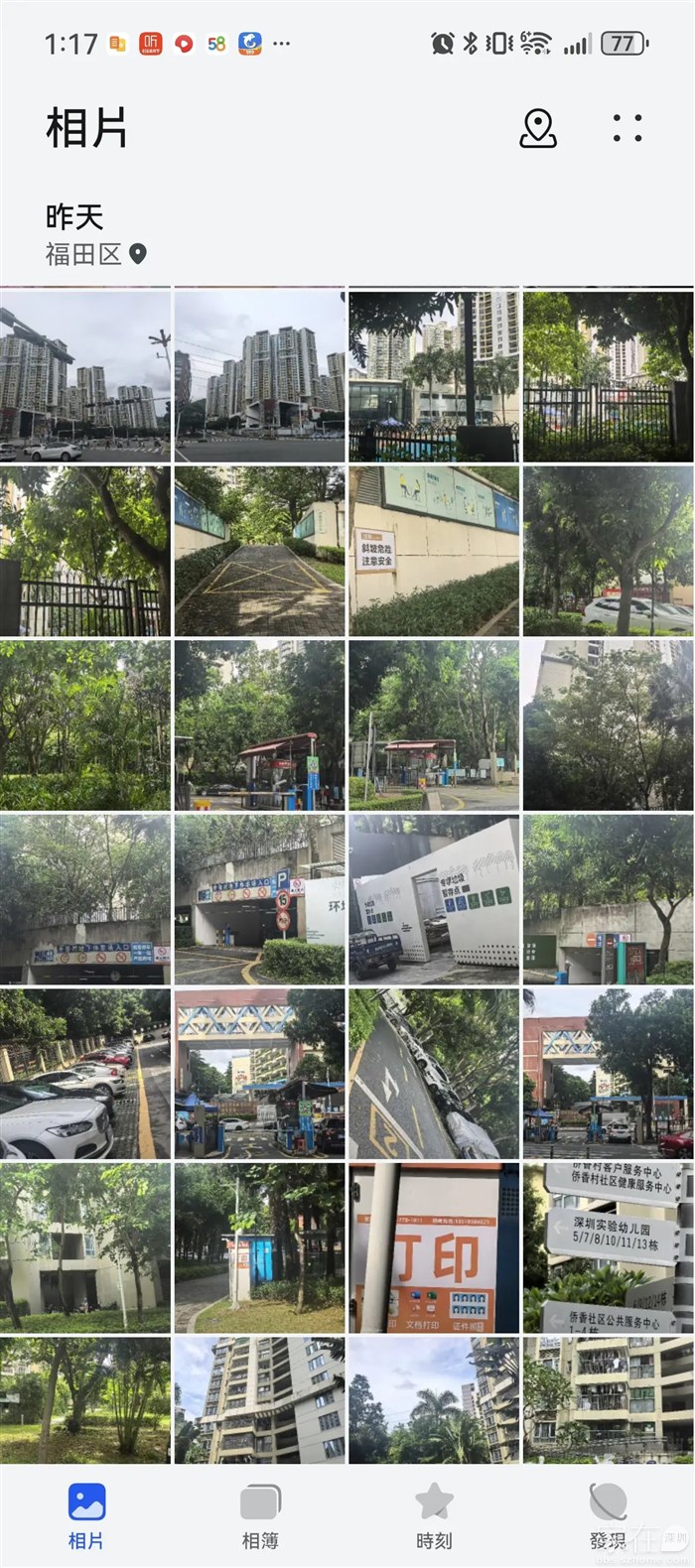Open the map location view icon
Image resolution: width=695 pixels, height=1568 pixels.
[538, 128]
